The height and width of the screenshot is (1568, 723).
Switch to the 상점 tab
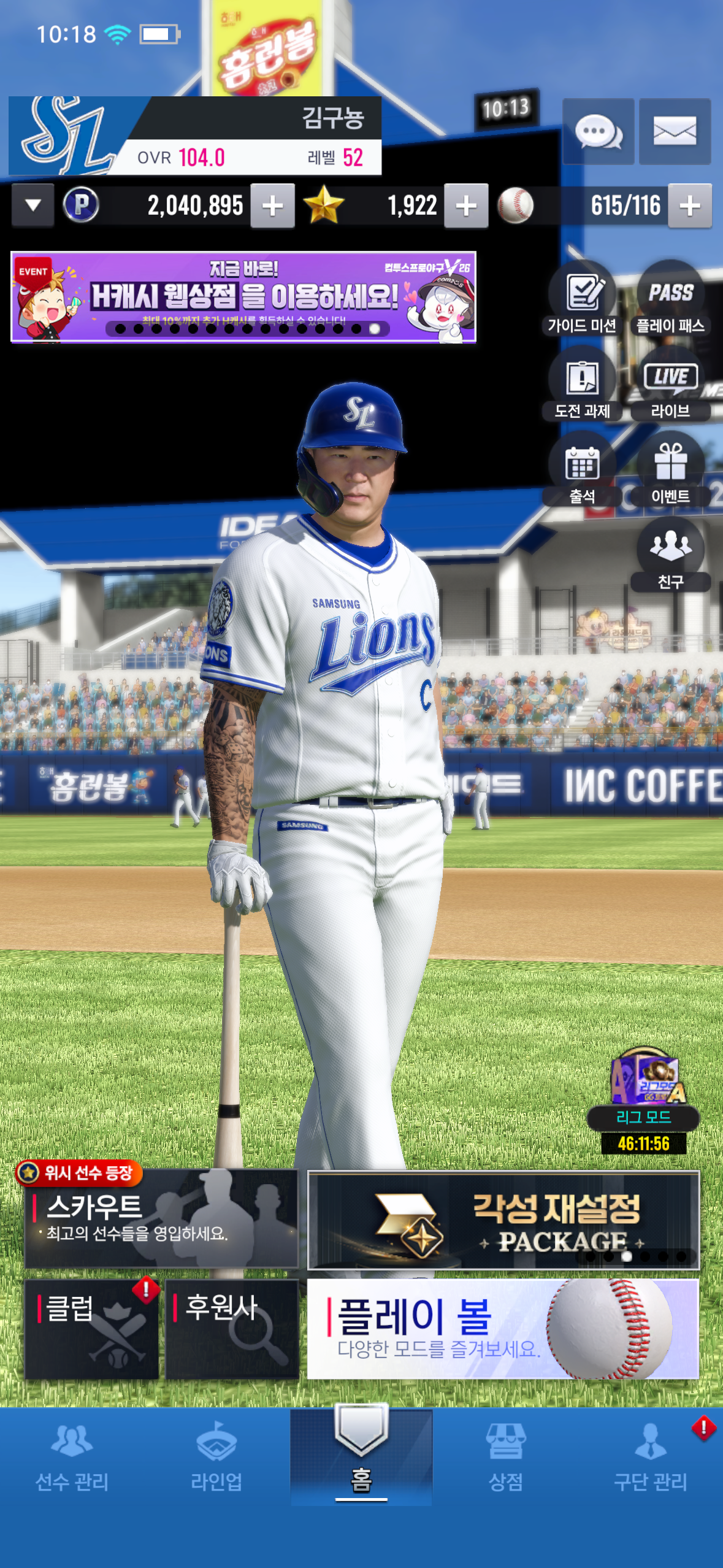(x=505, y=1457)
